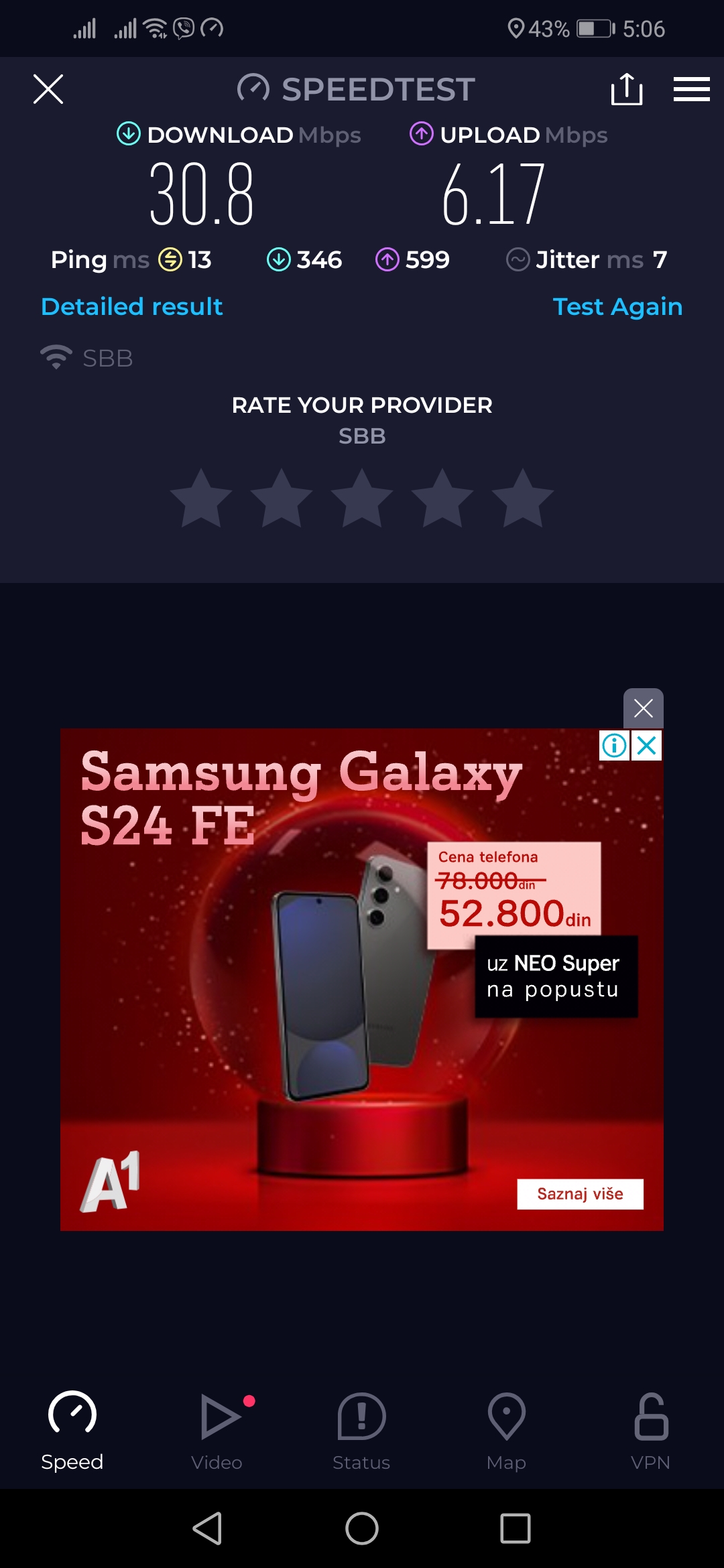Close the speed test results

click(48, 89)
